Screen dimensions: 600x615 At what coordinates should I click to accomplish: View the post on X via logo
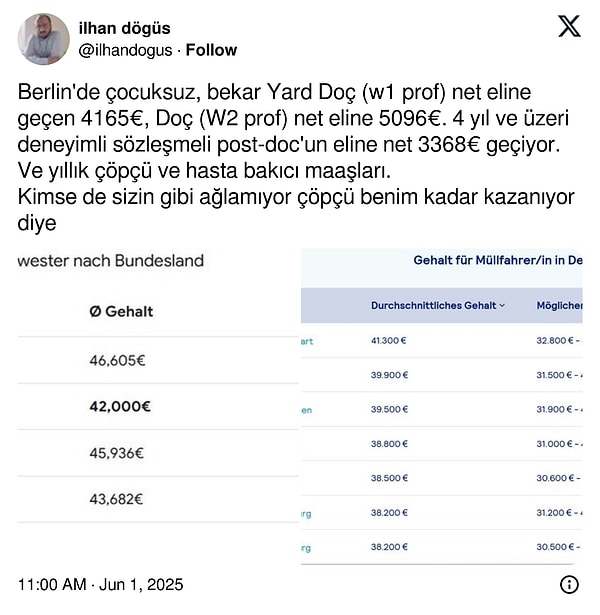tap(568, 27)
